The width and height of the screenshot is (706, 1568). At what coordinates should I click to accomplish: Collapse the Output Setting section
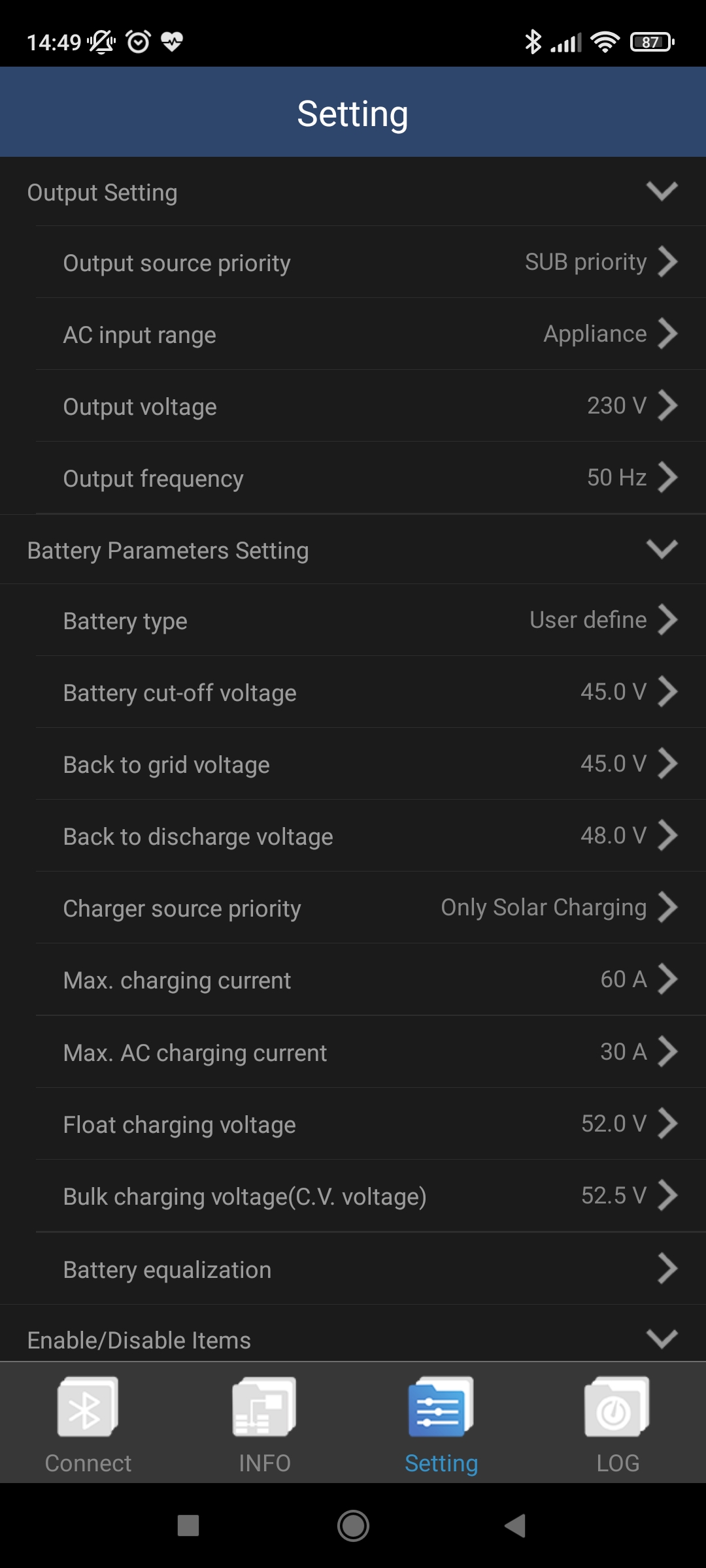[662, 192]
